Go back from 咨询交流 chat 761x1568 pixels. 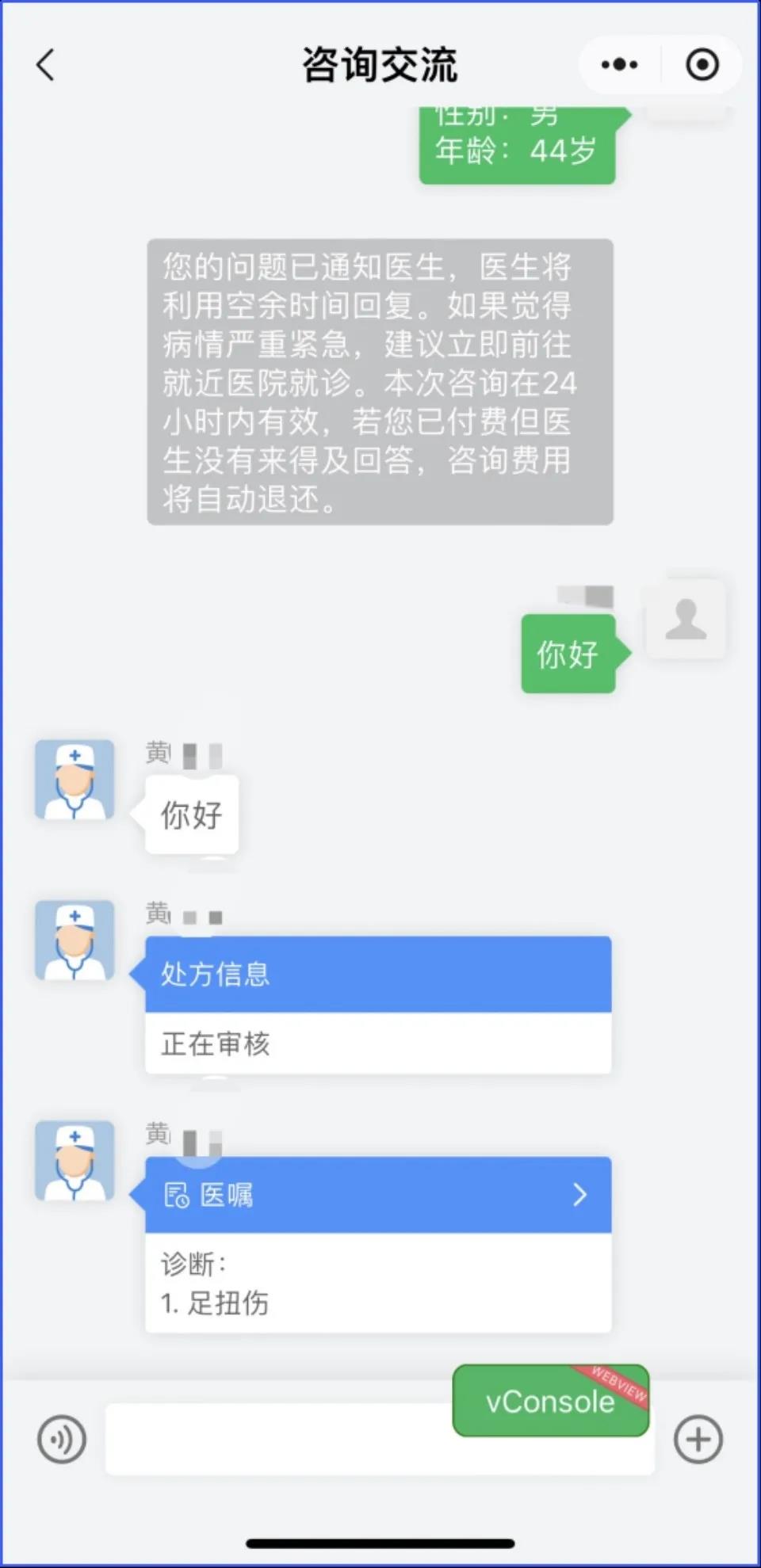46,65
